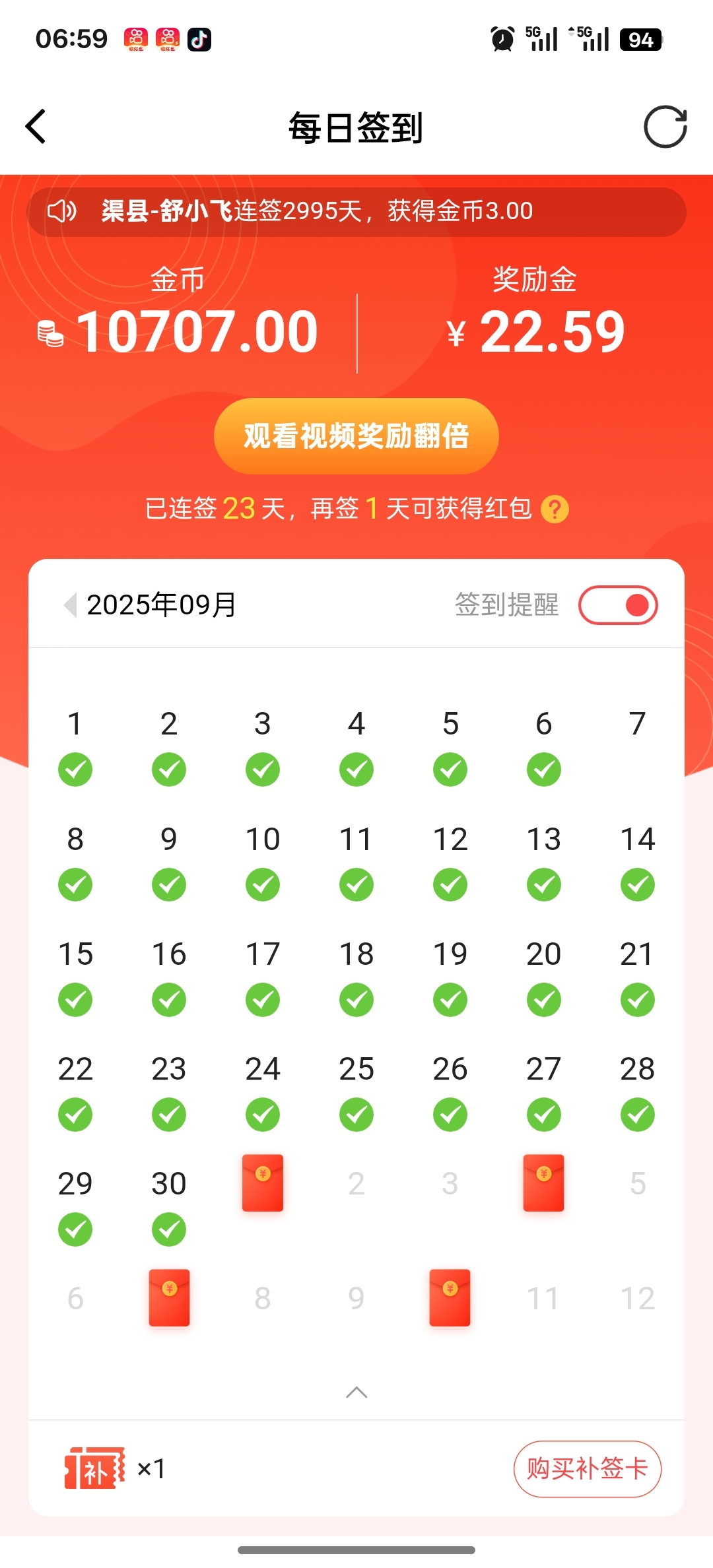Screen dimensions: 713x1568
Task: Tap 购买补签卡 button
Action: point(587,1468)
